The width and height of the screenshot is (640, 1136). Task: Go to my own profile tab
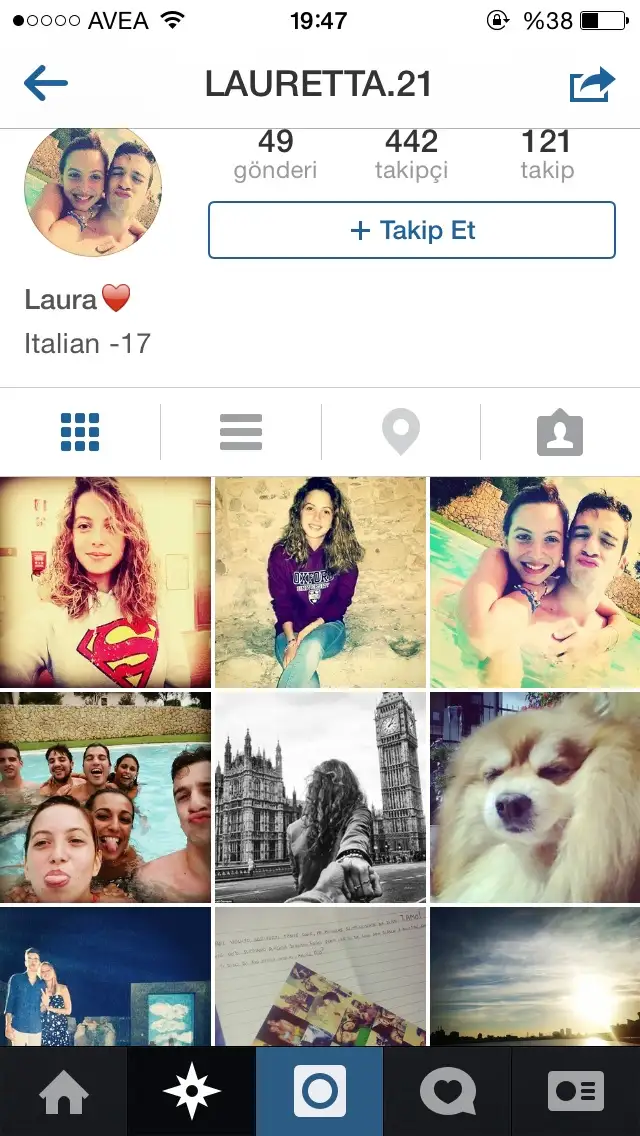click(576, 1092)
